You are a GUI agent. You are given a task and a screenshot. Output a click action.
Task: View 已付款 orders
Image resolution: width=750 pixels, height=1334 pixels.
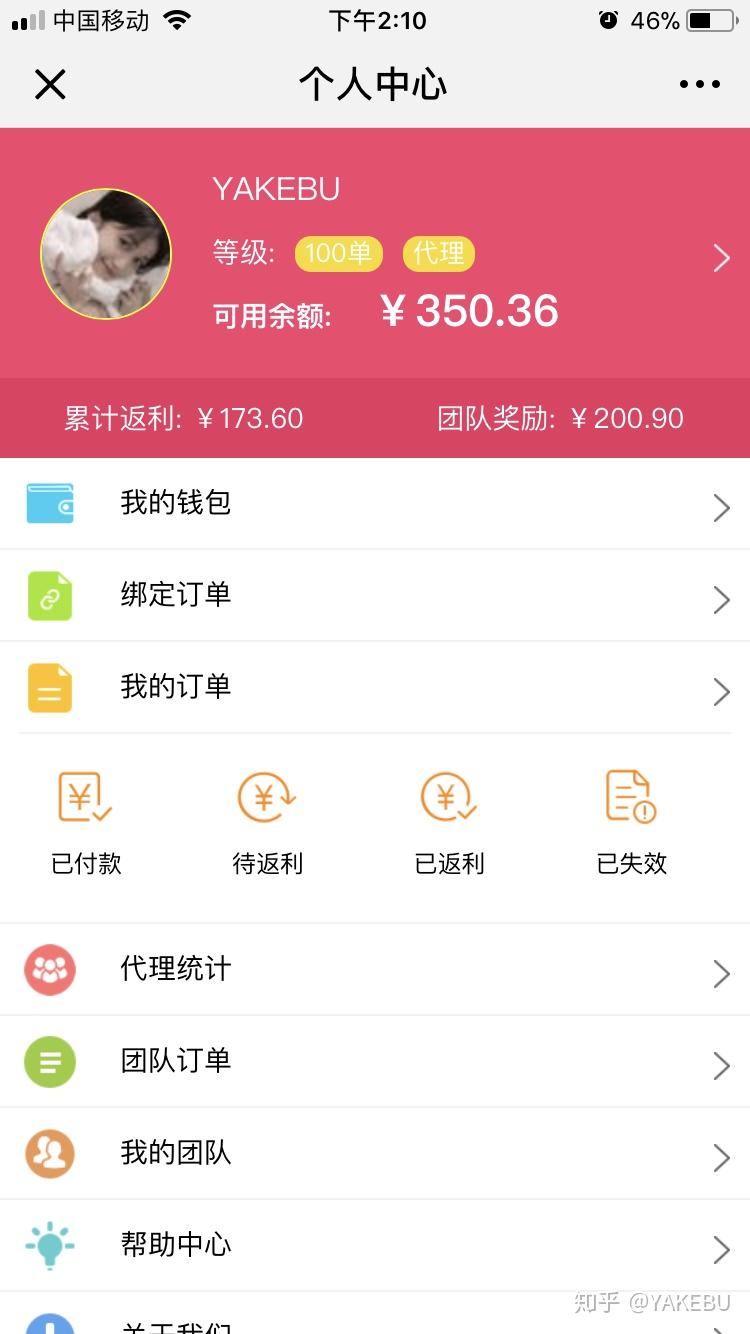pyautogui.click(x=86, y=822)
